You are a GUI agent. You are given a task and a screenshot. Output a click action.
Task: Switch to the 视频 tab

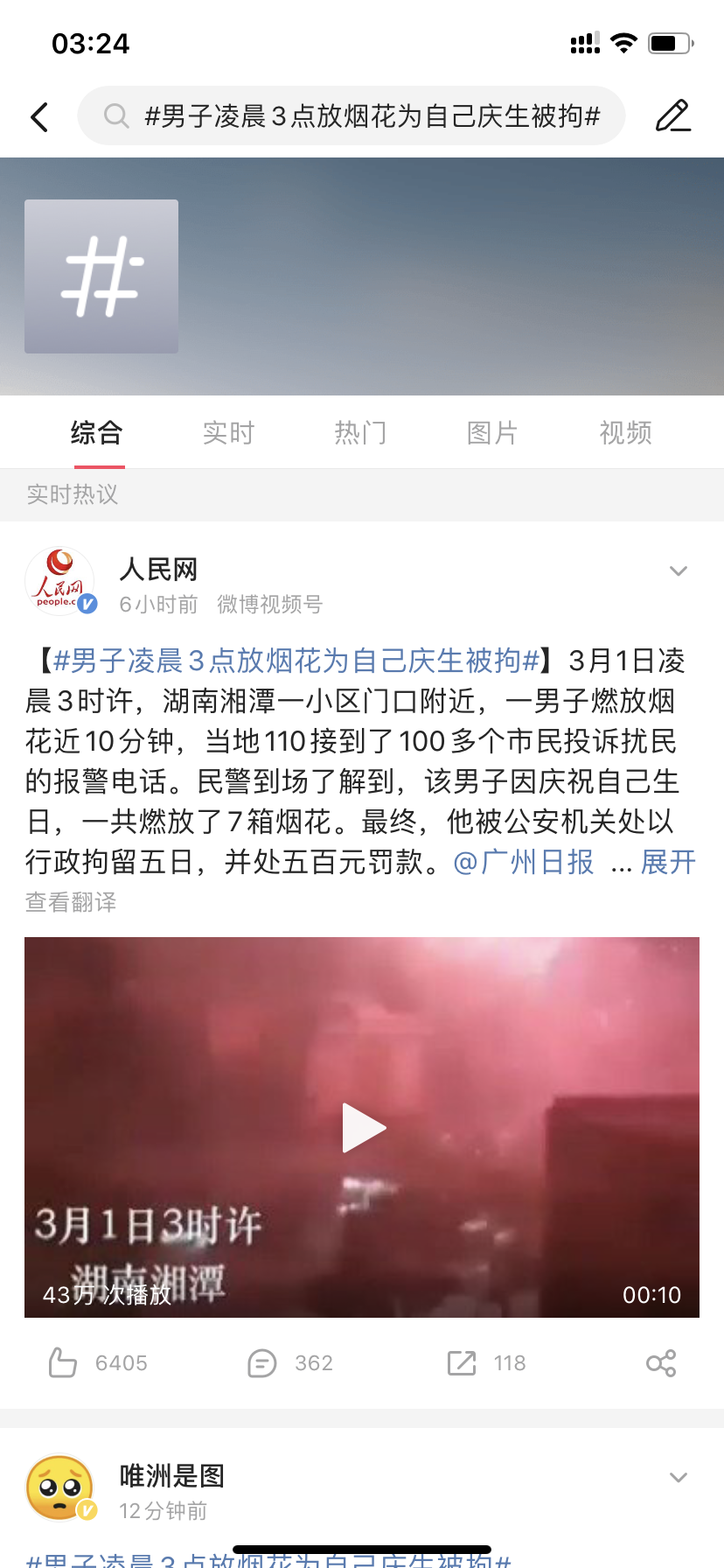click(625, 432)
